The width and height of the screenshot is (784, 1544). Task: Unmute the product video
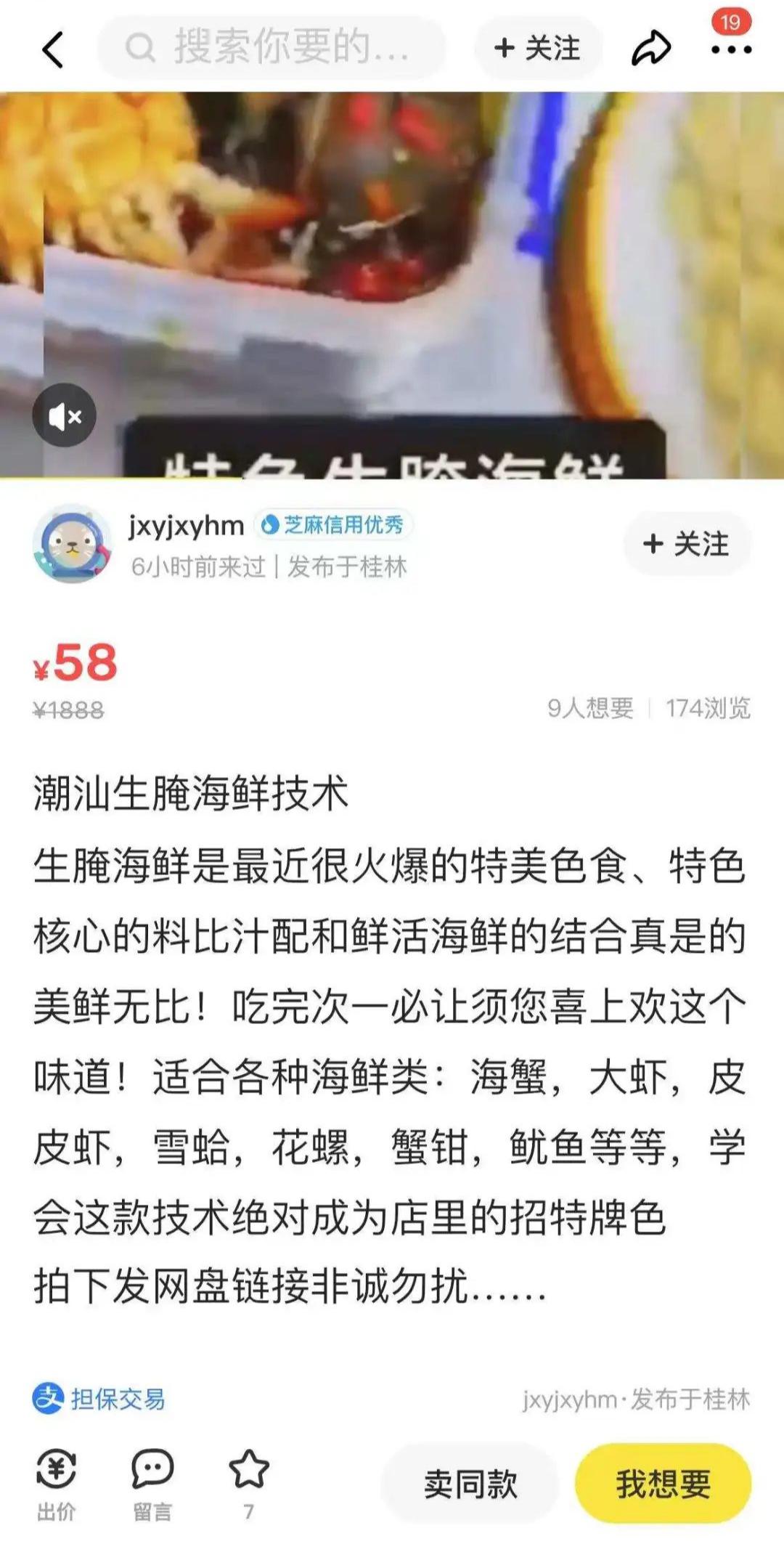tap(65, 415)
